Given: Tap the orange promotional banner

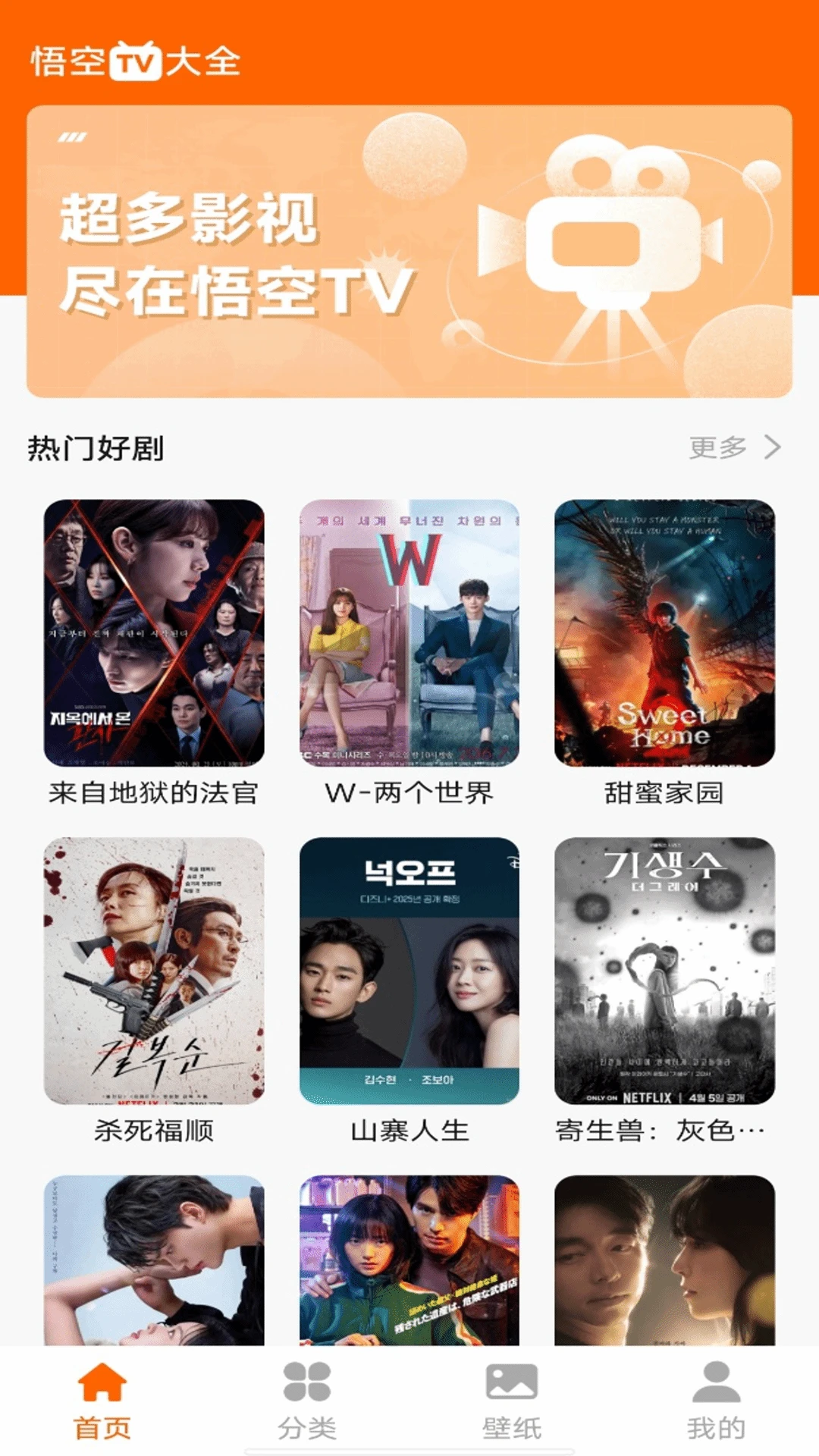Looking at the screenshot, I should pyautogui.click(x=409, y=250).
